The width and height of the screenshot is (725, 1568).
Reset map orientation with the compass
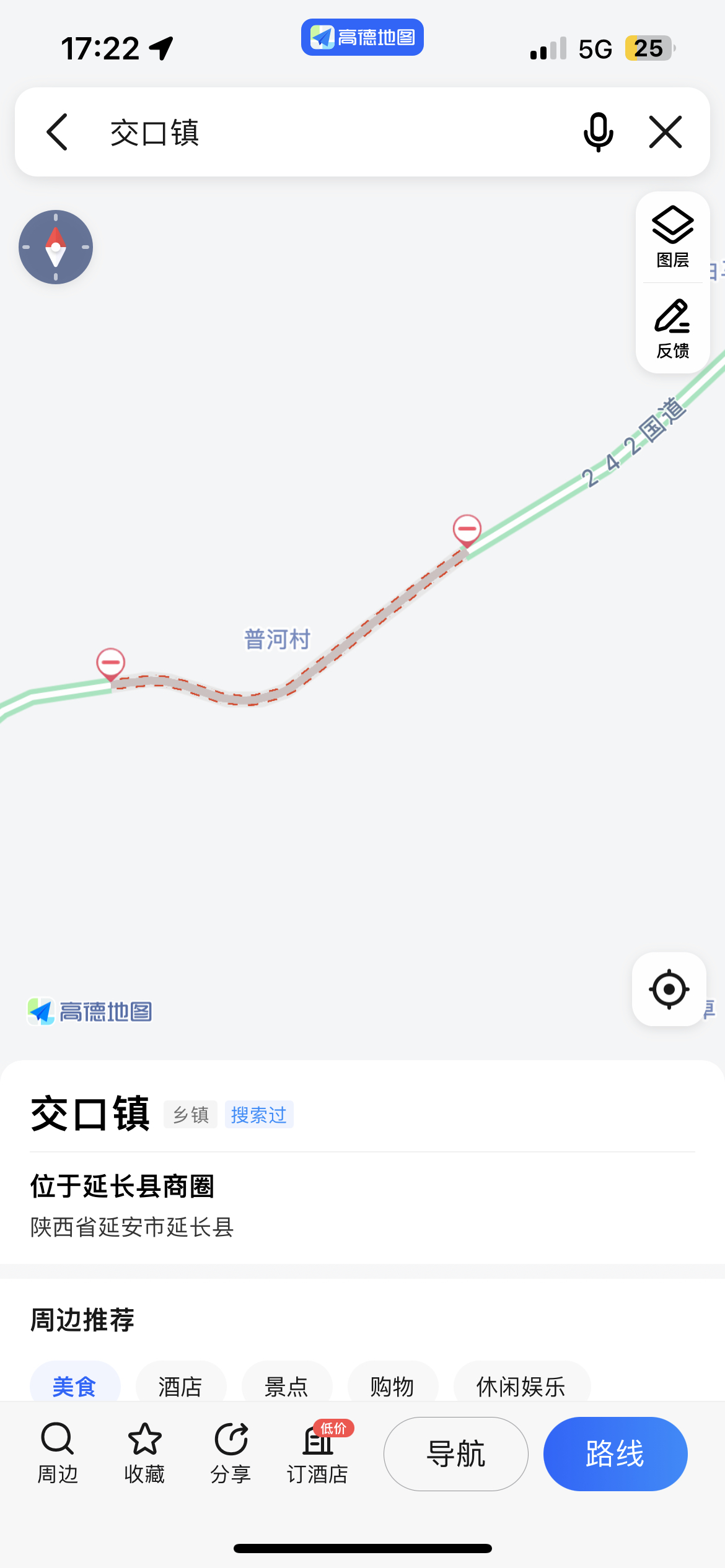pyautogui.click(x=56, y=247)
